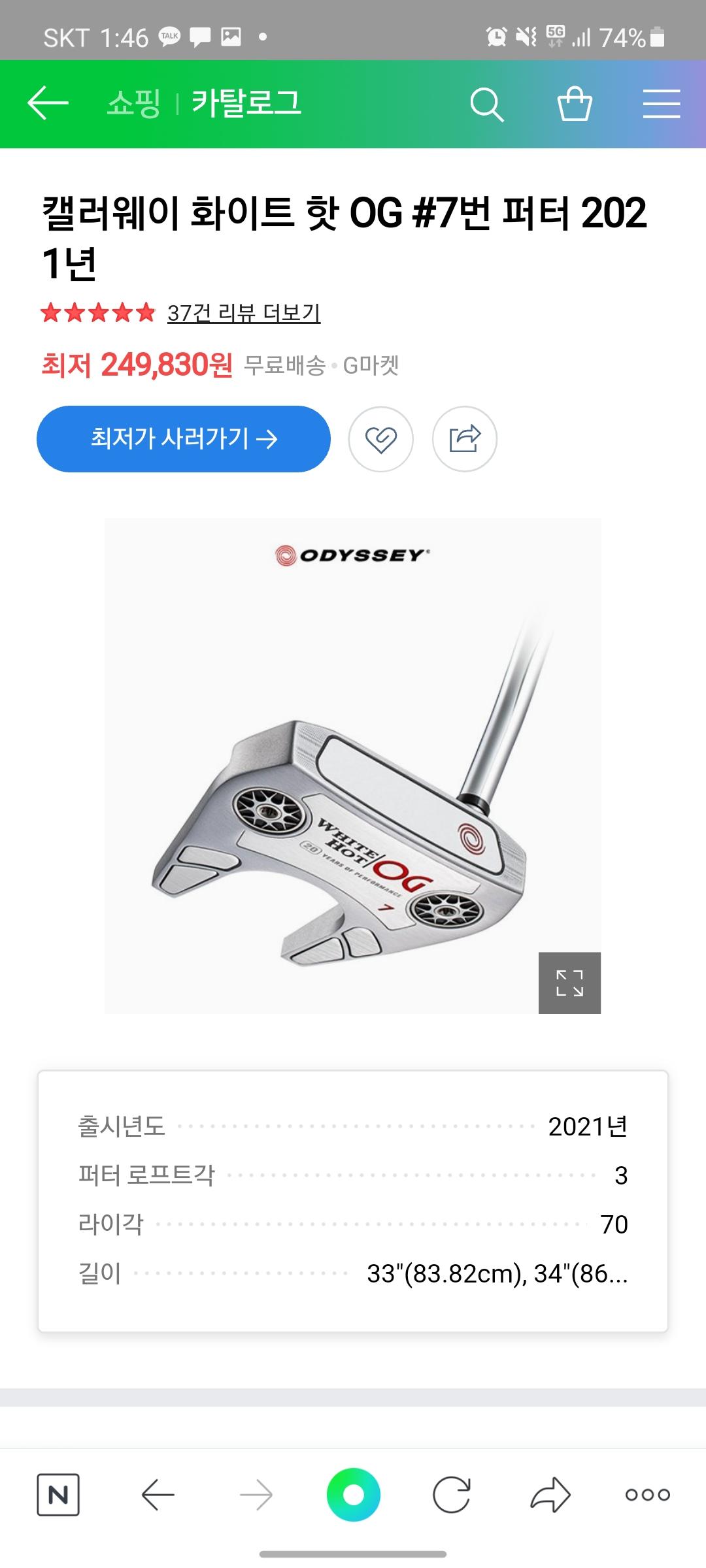Open the 카탈로그 section link
Screen dimensions: 706x1568
click(246, 104)
